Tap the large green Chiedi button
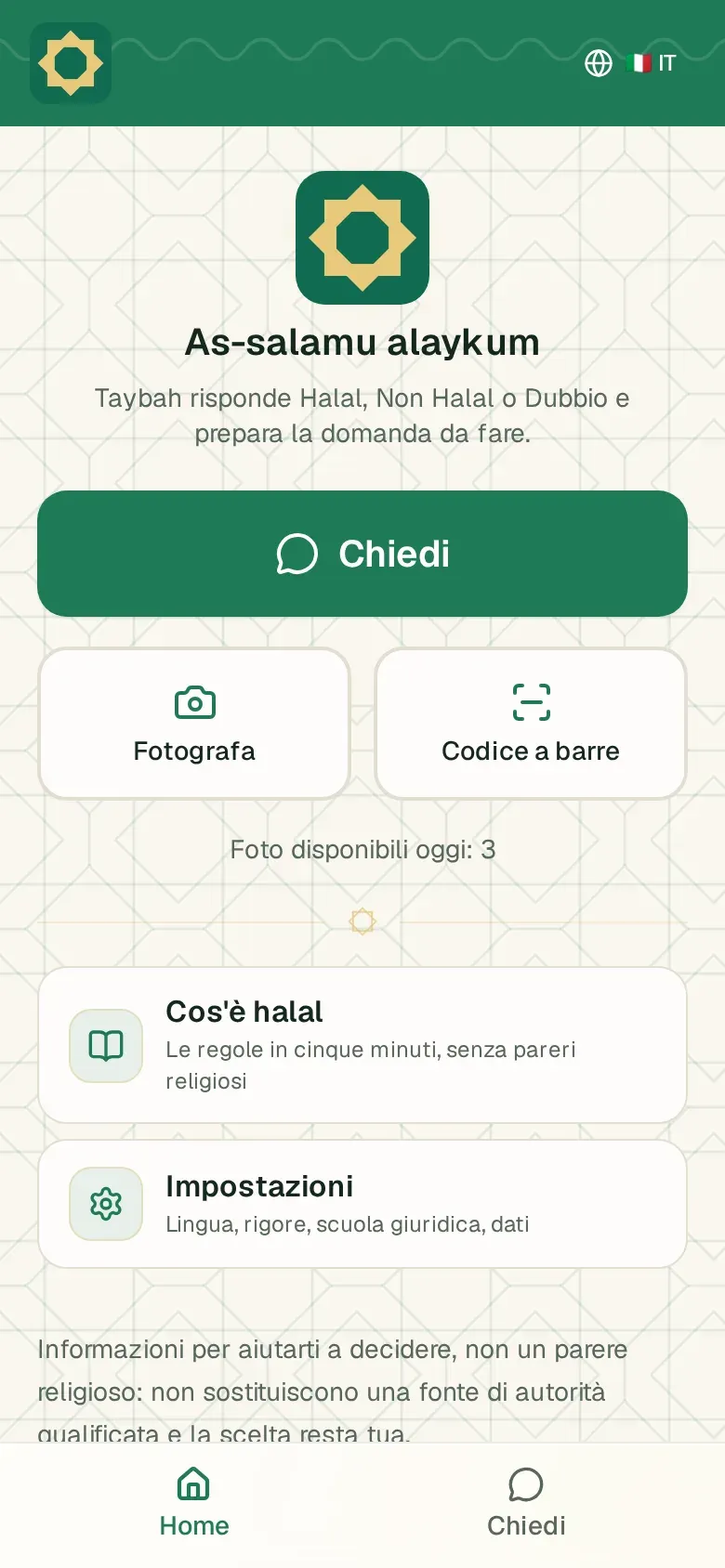The image size is (725, 1568). (362, 554)
